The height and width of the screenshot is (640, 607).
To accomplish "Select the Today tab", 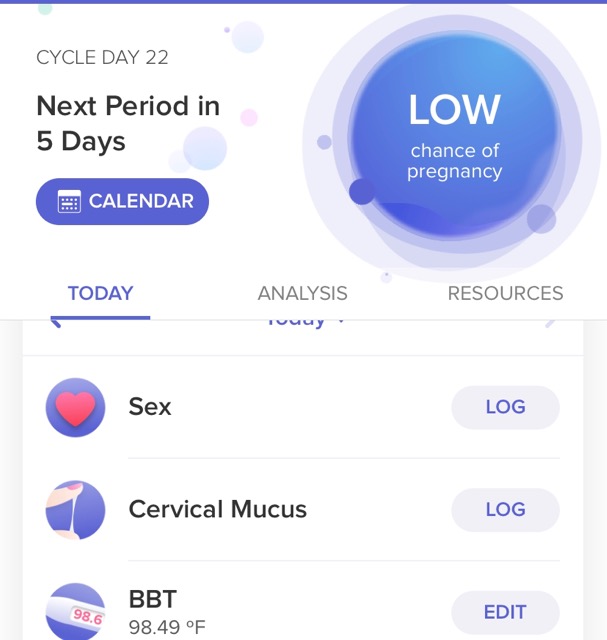I will coord(100,293).
